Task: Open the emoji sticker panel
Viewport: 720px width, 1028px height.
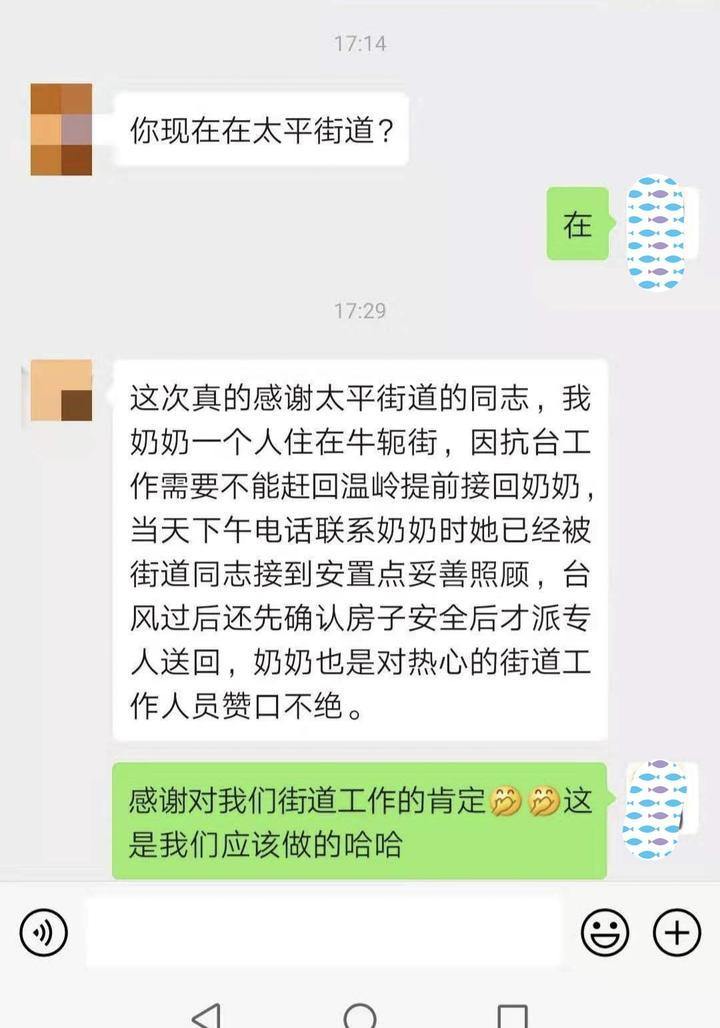Action: coord(605,933)
